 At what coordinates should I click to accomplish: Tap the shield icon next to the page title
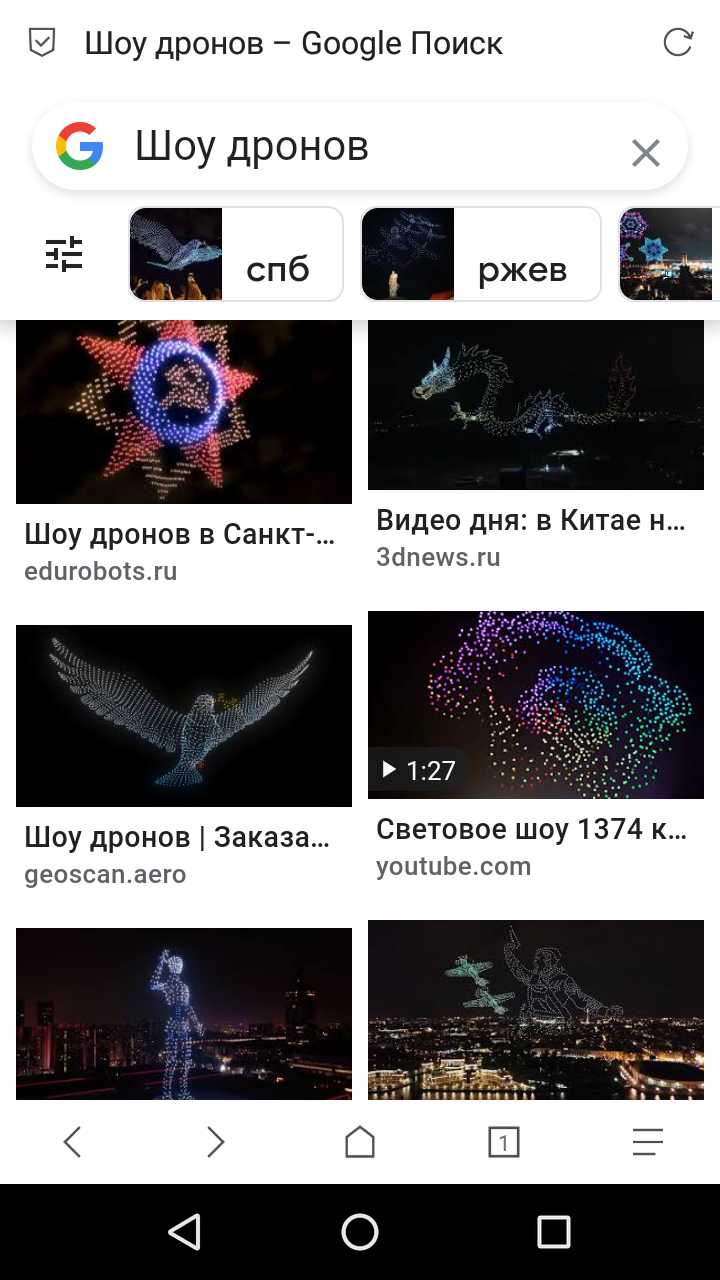pyautogui.click(x=42, y=43)
